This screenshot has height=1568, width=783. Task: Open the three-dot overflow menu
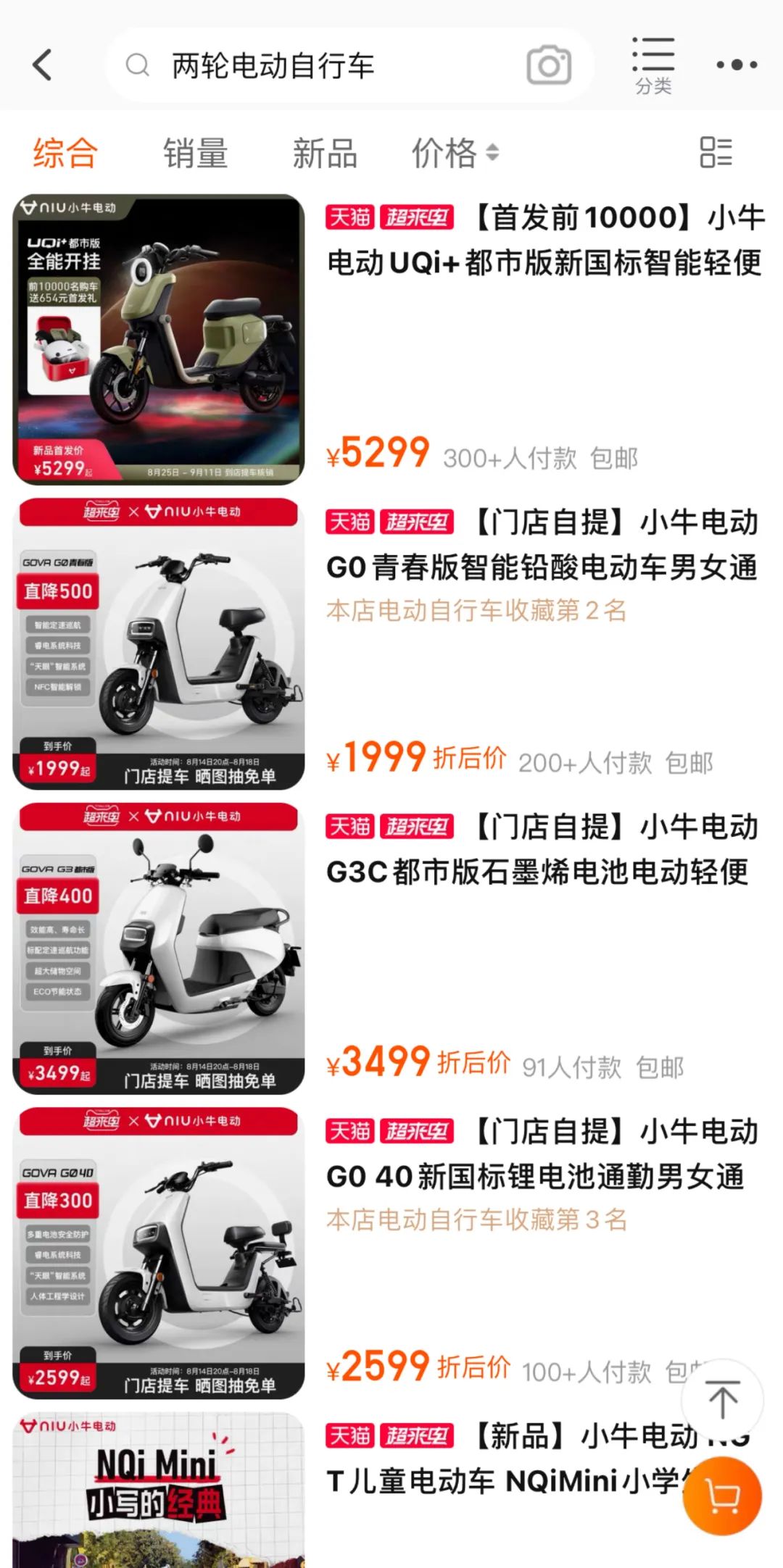click(737, 65)
